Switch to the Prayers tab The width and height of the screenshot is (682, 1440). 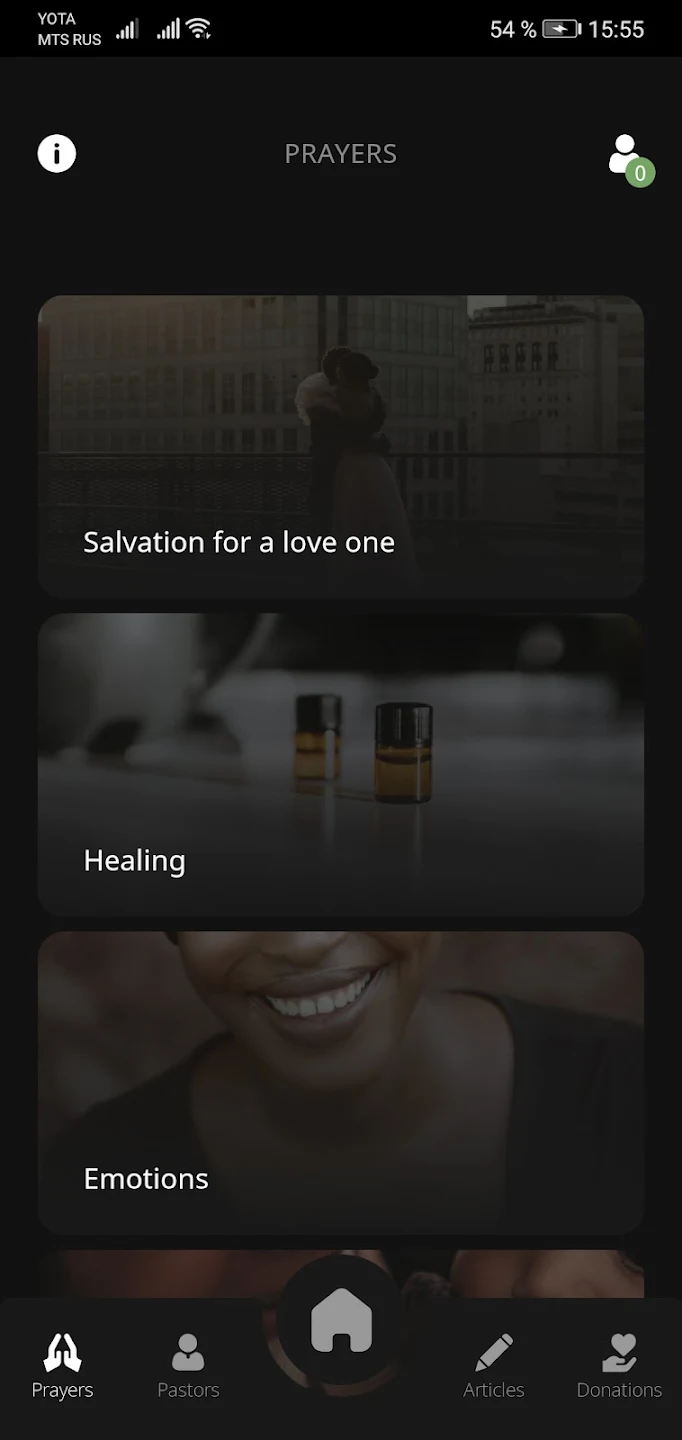pos(62,1365)
